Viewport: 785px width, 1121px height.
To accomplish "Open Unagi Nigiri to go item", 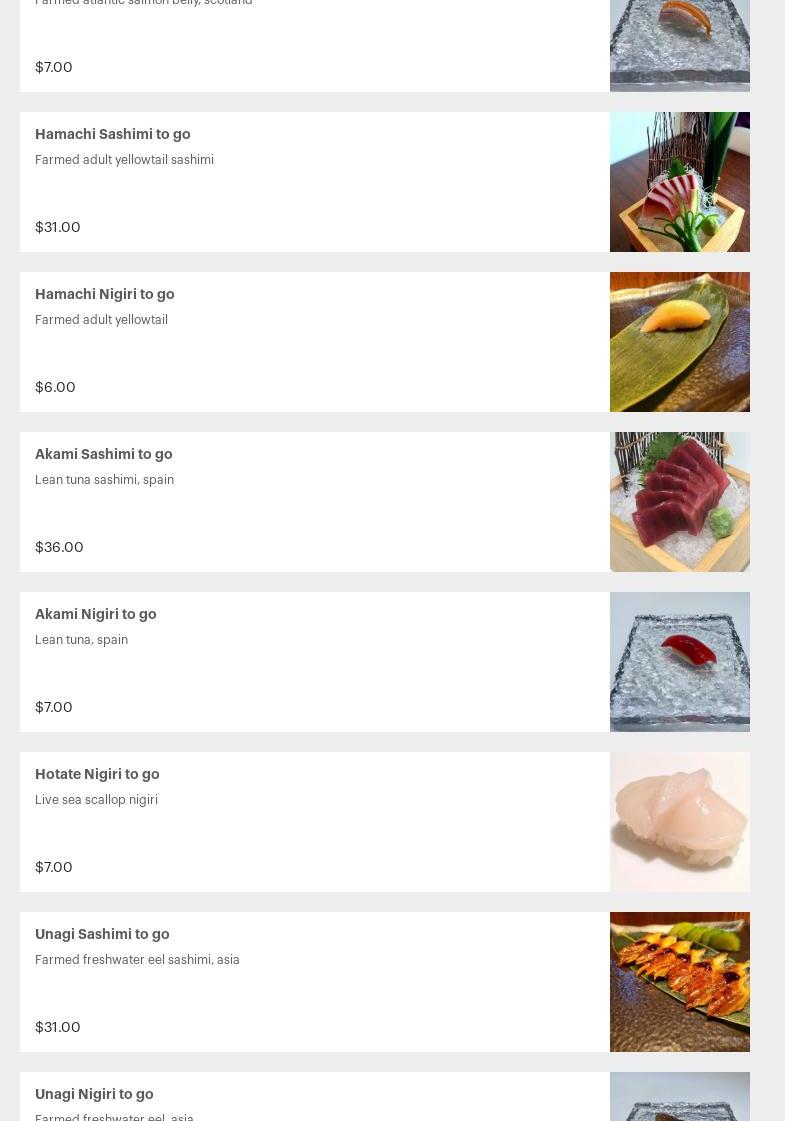I will (94, 1095).
